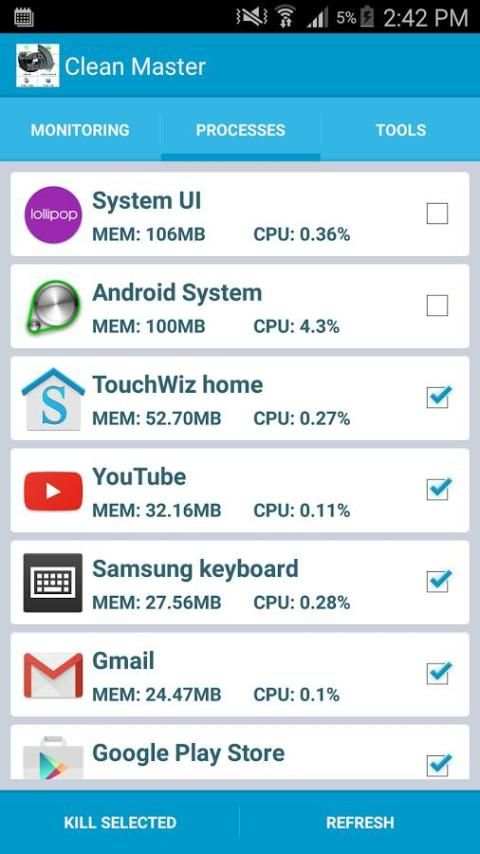Uncheck the TouchWiz home checkbox
The image size is (480, 854).
coord(438,397)
